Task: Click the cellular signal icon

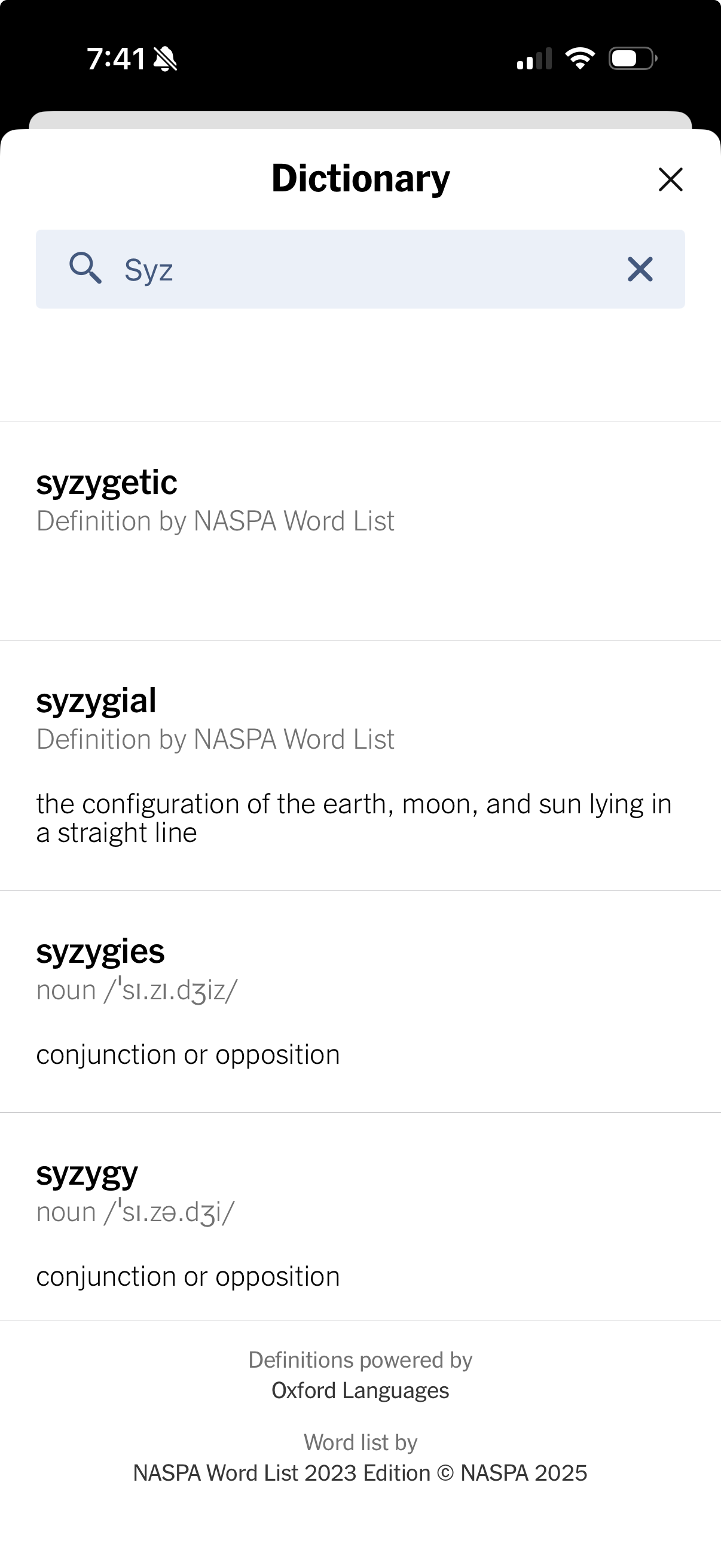Action: click(x=534, y=58)
